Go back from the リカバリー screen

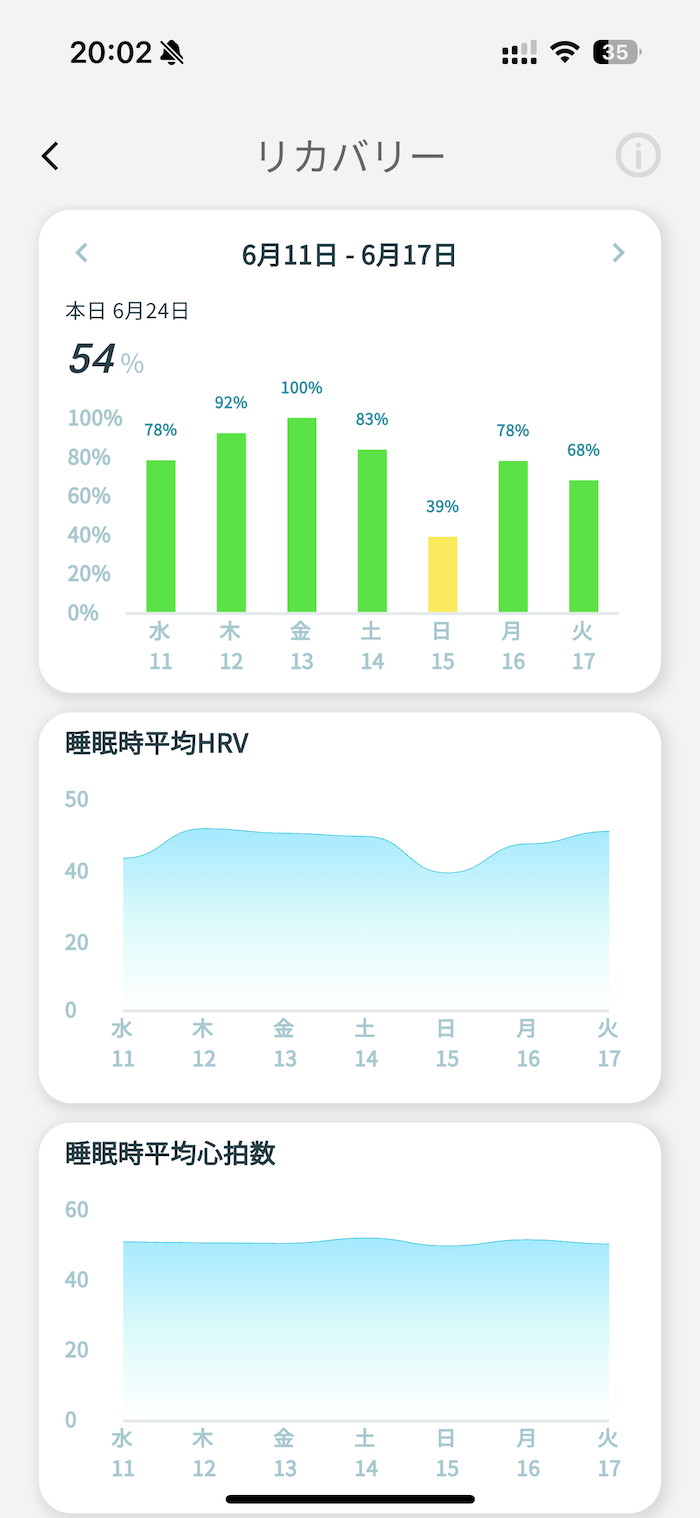click(50, 155)
